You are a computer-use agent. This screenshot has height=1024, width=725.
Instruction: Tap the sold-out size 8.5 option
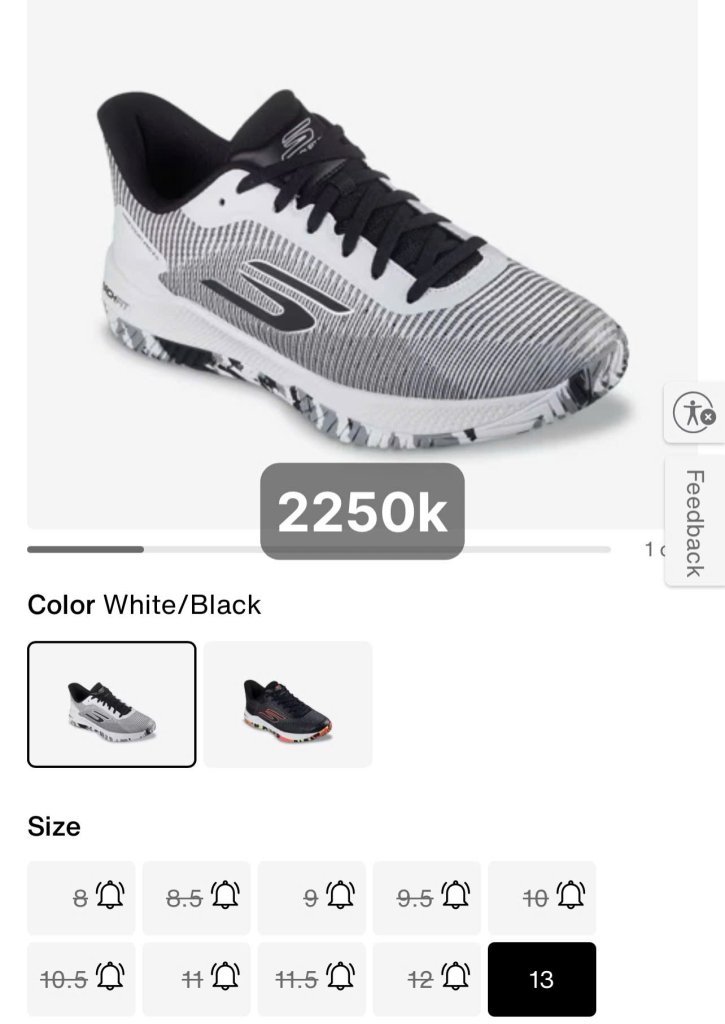(x=196, y=898)
